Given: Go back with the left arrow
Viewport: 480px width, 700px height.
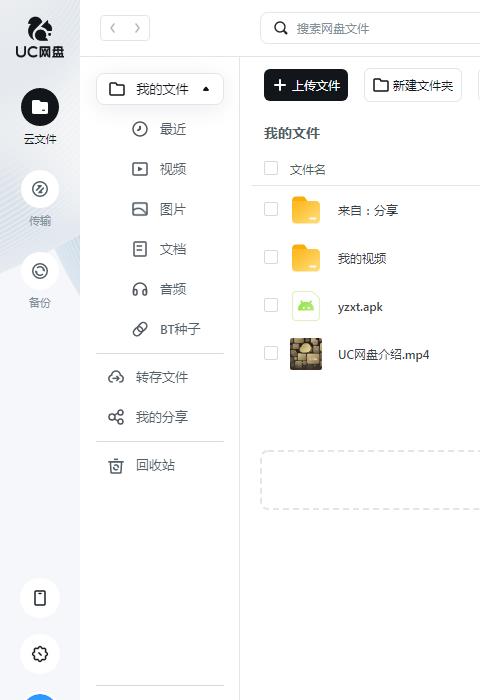Looking at the screenshot, I should [x=113, y=28].
